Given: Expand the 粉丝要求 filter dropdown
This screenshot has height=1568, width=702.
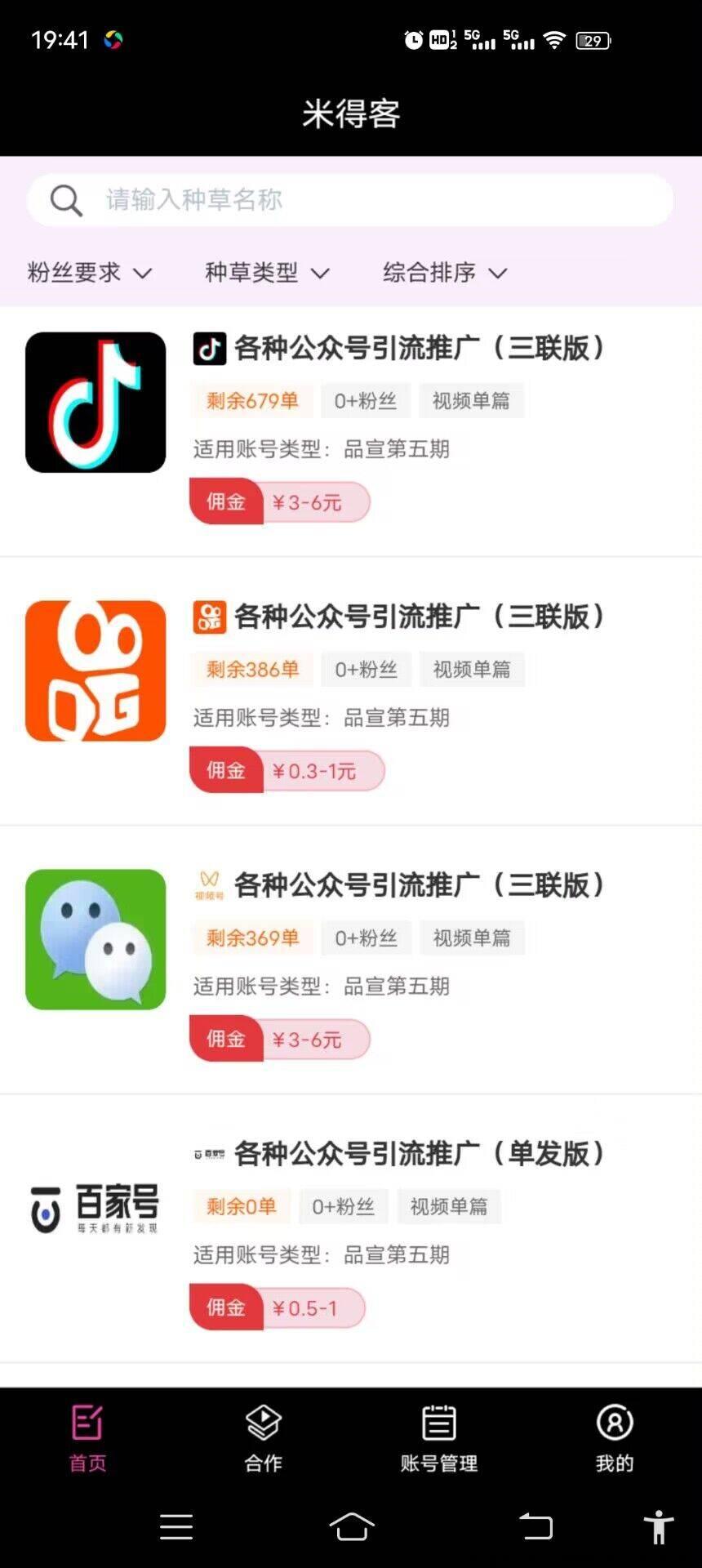Looking at the screenshot, I should pyautogui.click(x=90, y=272).
